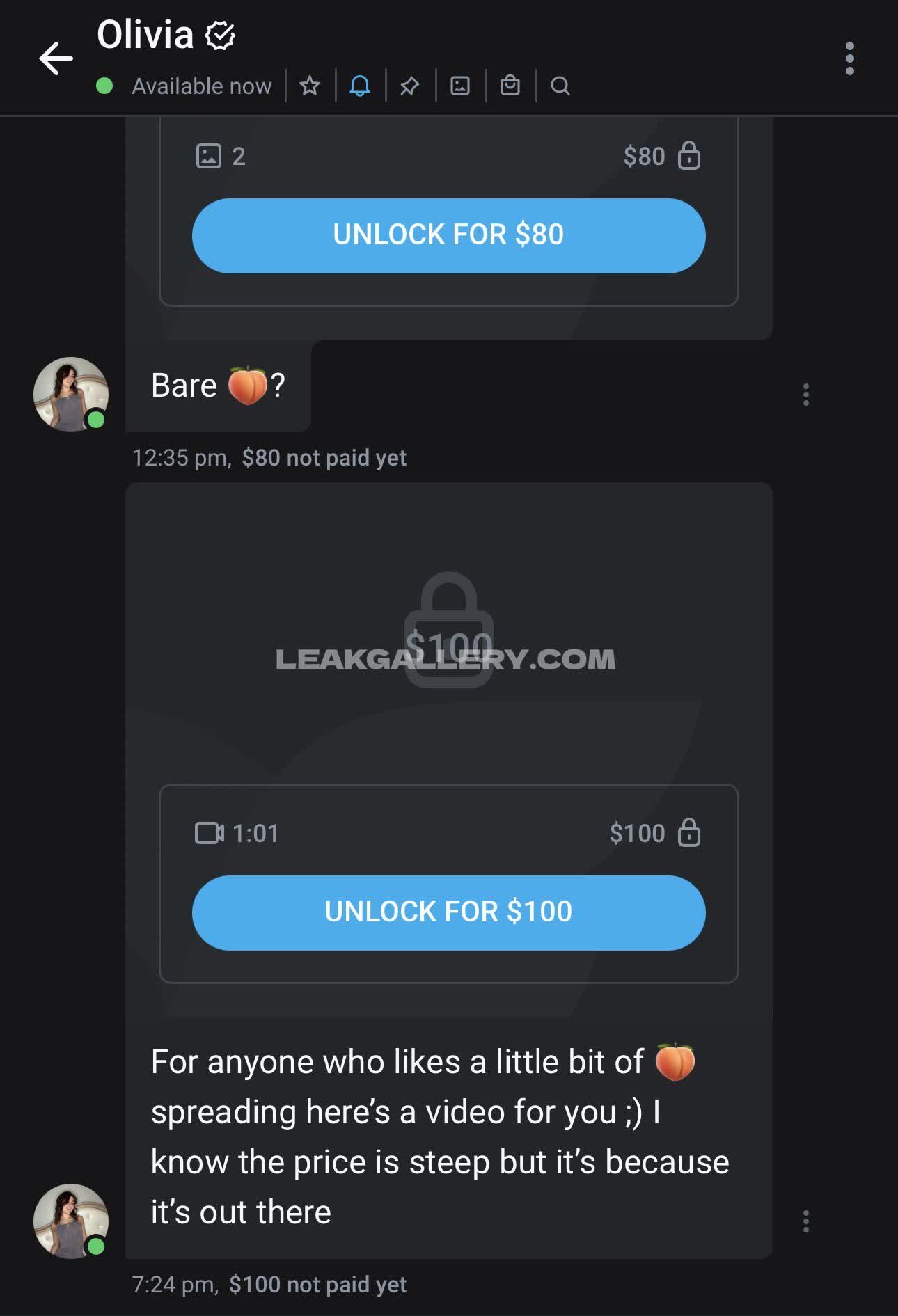This screenshot has width=898, height=1316.
Task: Add Olivia to favorites with star
Action: pos(310,86)
